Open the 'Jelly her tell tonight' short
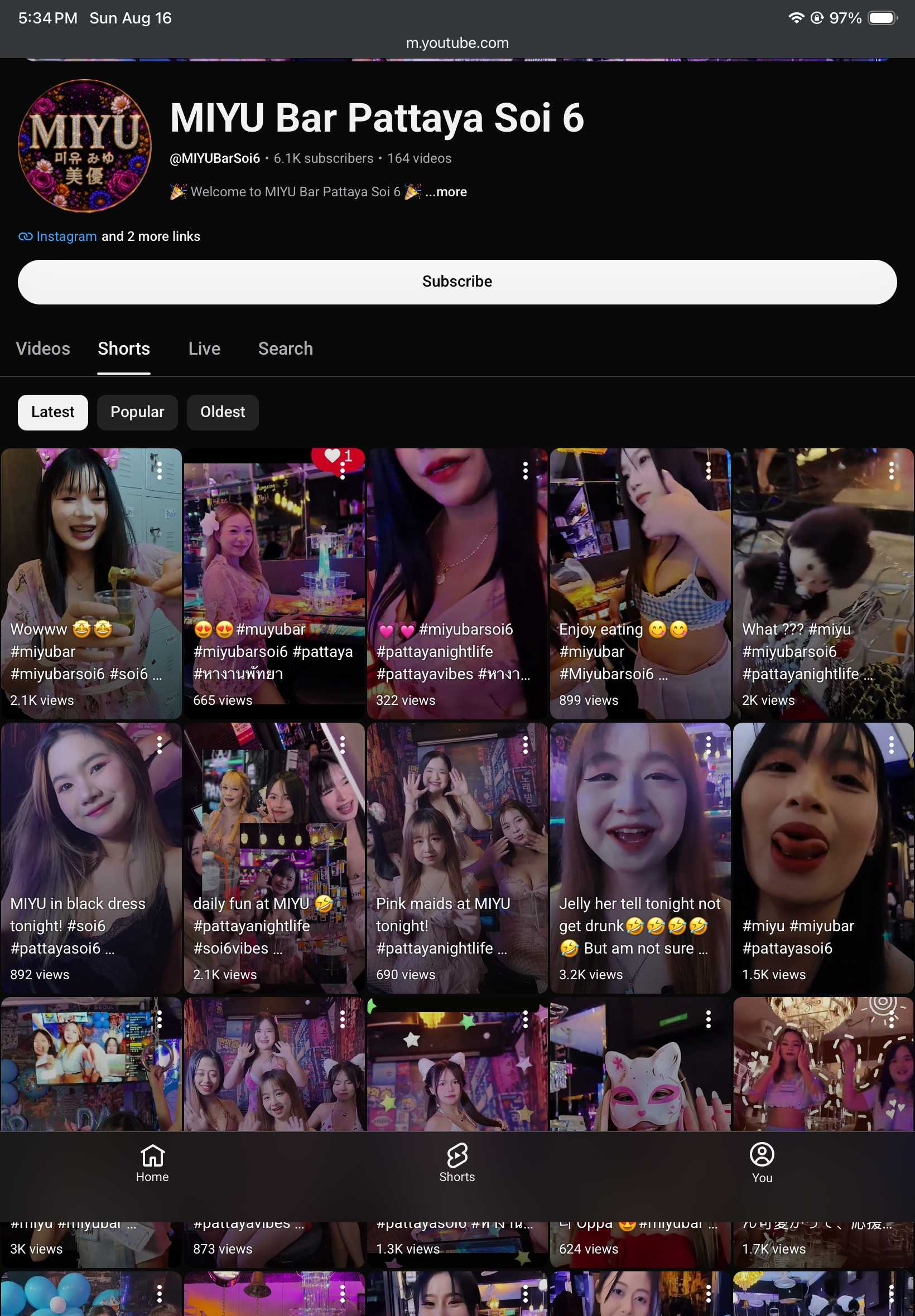 (x=640, y=858)
